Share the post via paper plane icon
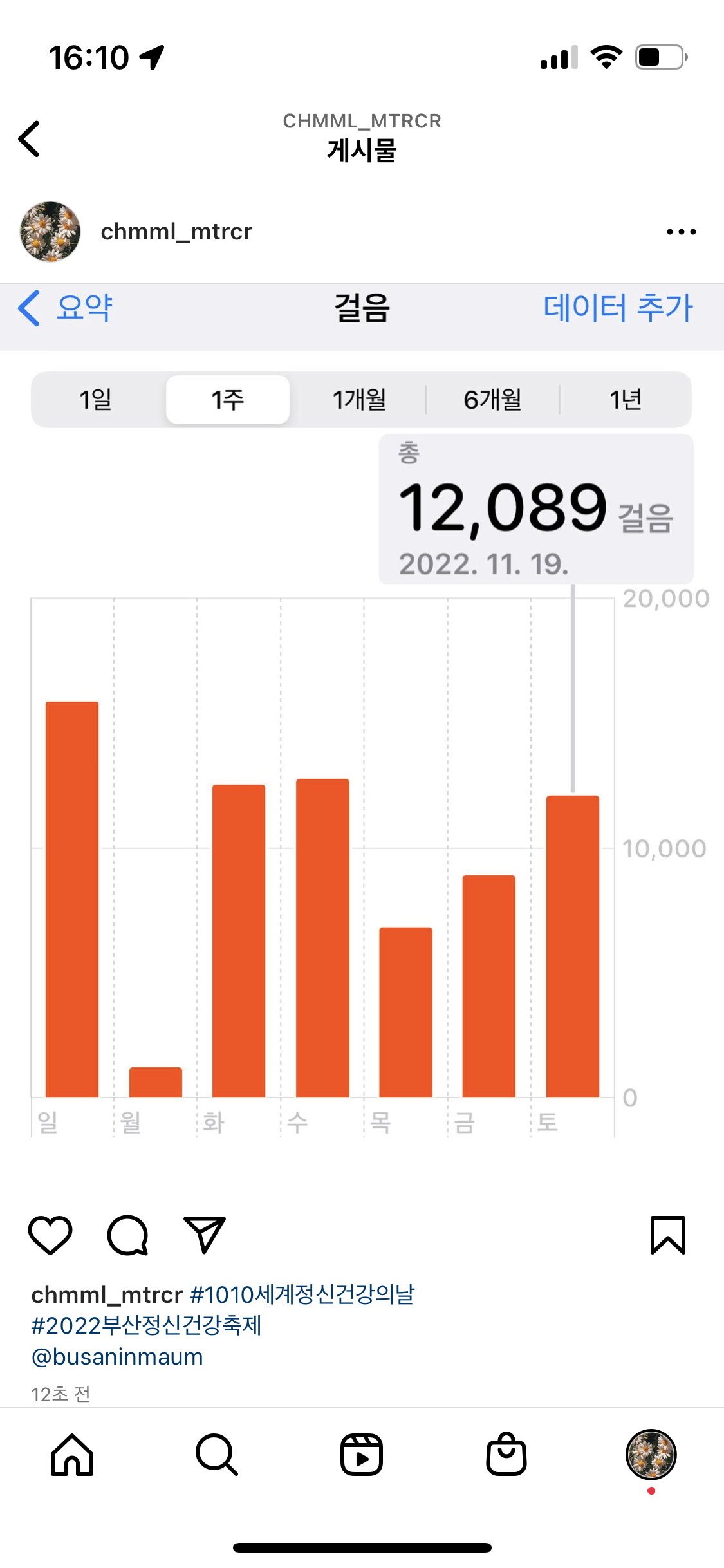Viewport: 724px width, 1568px height. pos(205,1235)
